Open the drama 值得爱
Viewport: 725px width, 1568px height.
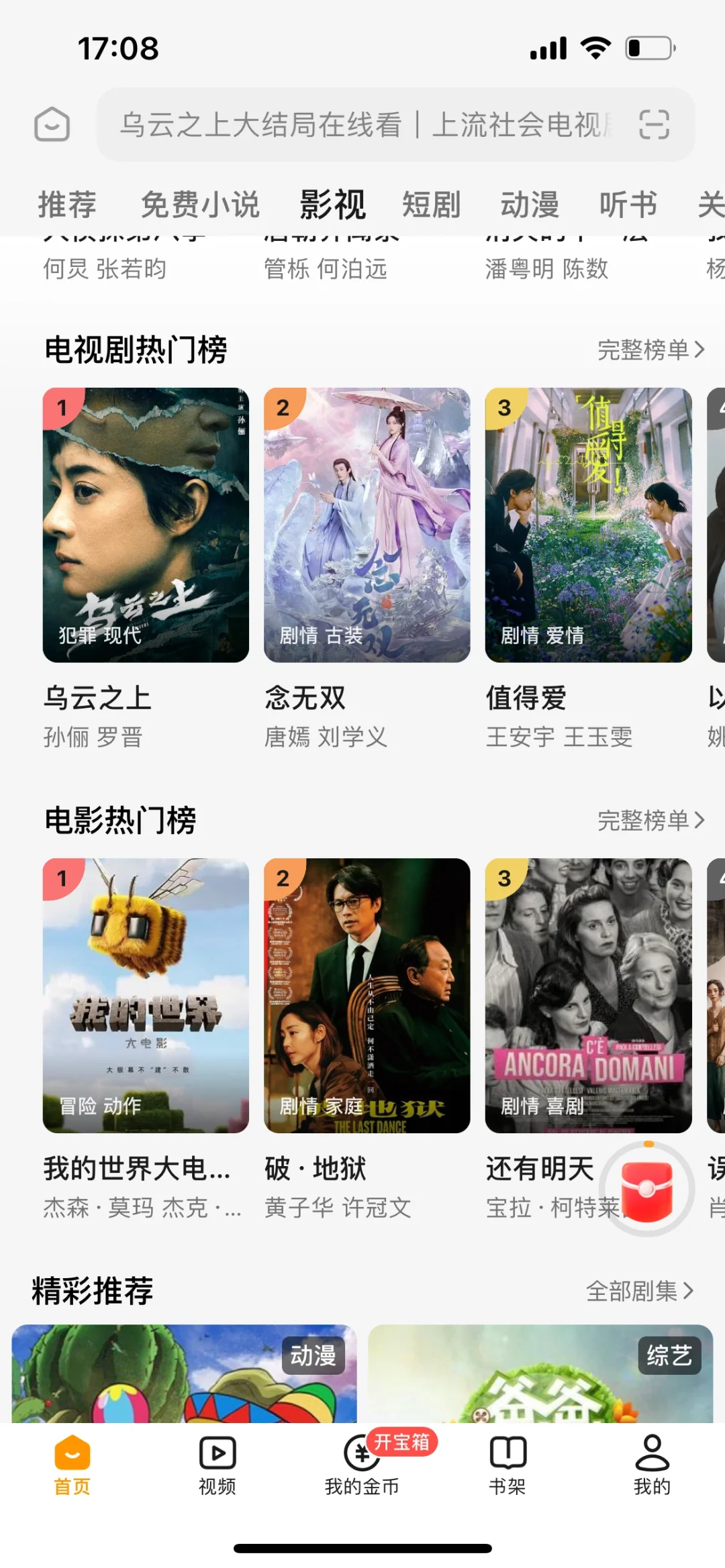point(588,525)
